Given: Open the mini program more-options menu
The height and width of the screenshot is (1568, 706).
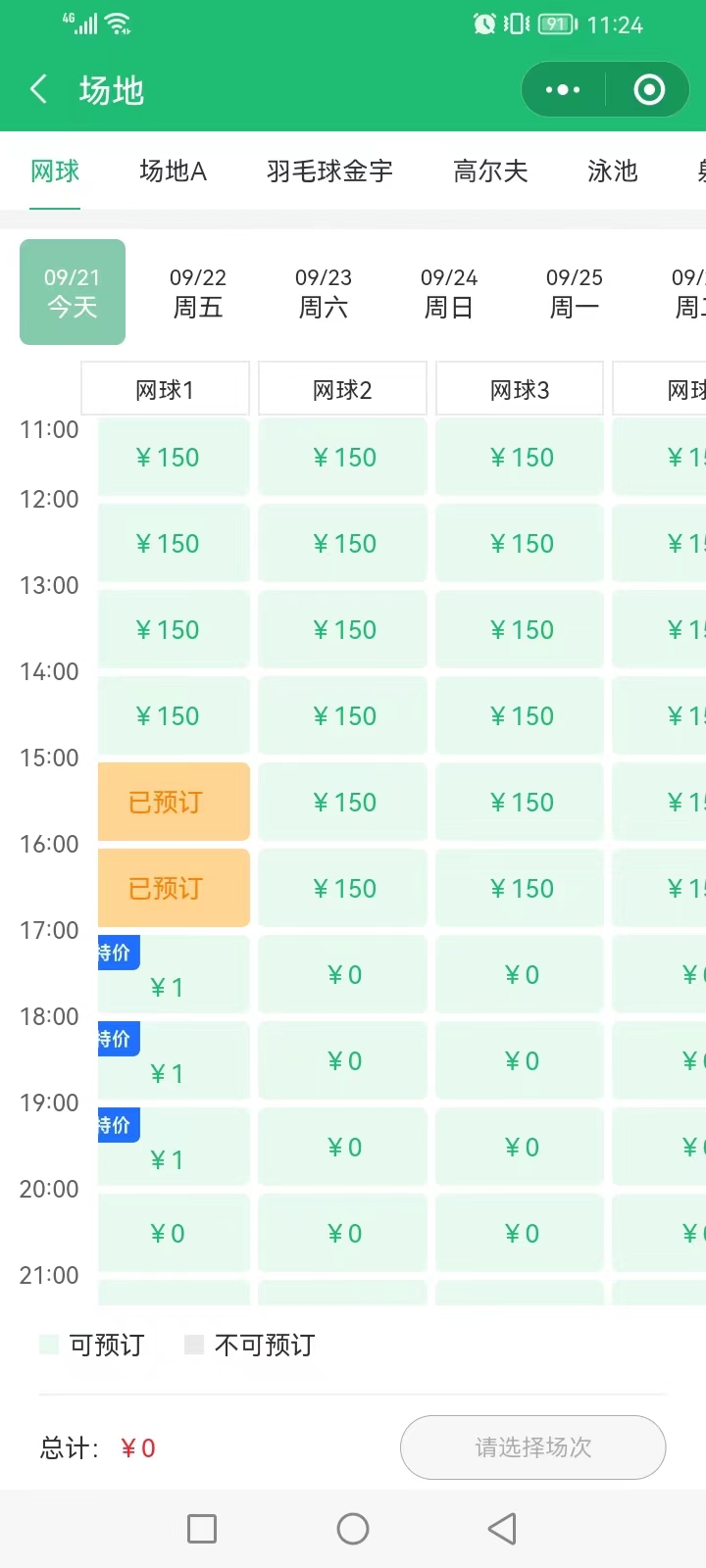Looking at the screenshot, I should (563, 90).
